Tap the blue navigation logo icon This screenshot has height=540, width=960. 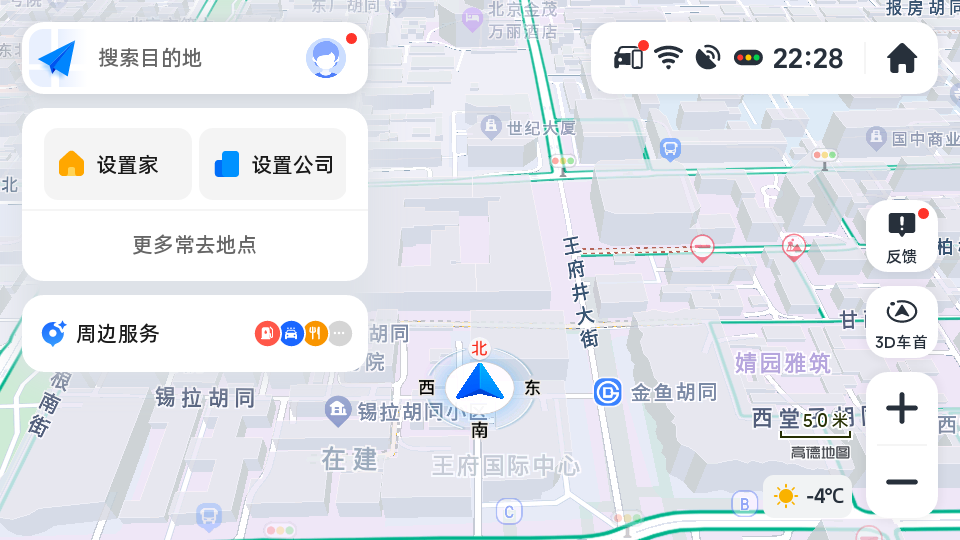(x=57, y=59)
